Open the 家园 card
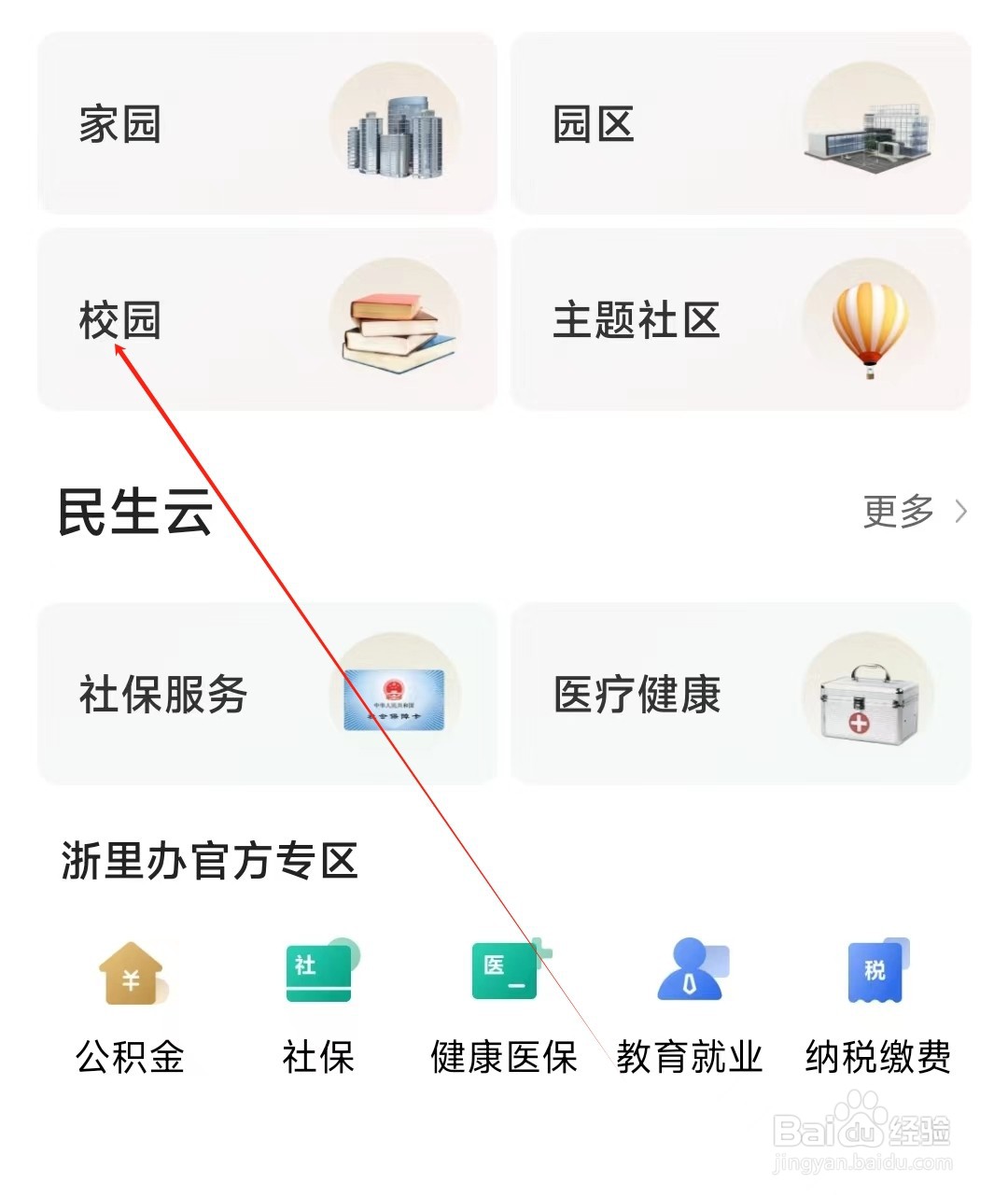1008x1197 pixels. click(x=267, y=124)
